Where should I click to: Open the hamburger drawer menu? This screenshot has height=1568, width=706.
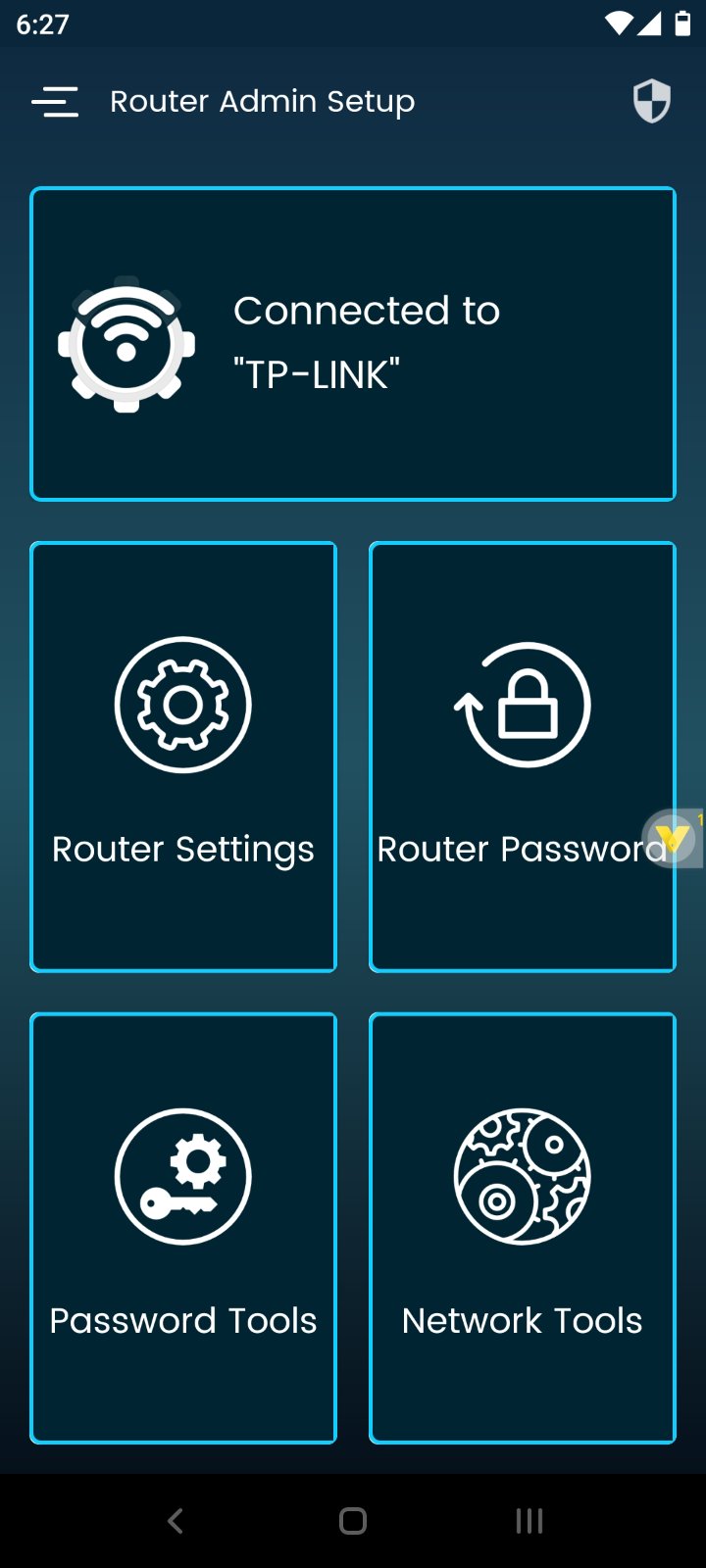55,102
